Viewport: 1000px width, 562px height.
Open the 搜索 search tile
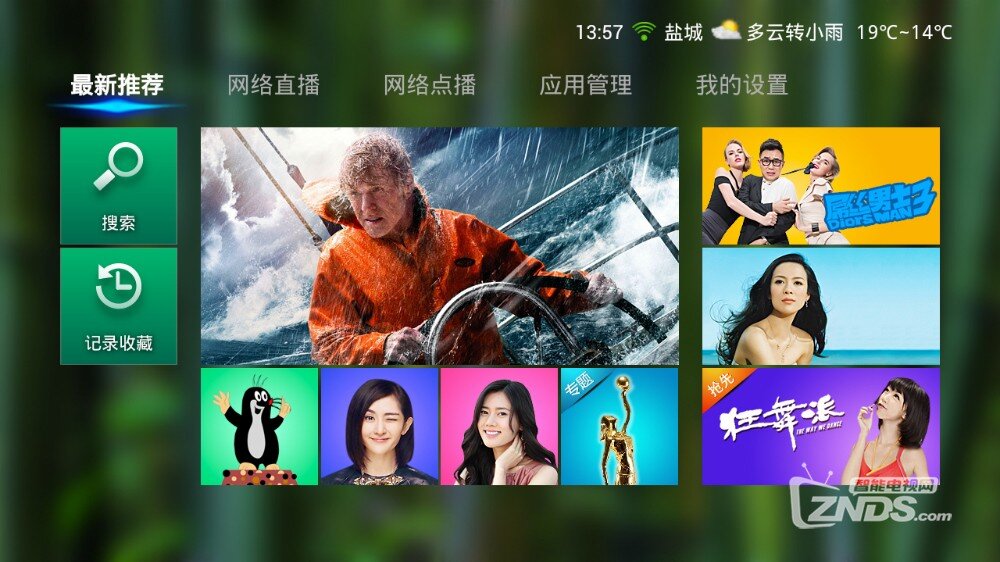pyautogui.click(x=118, y=186)
